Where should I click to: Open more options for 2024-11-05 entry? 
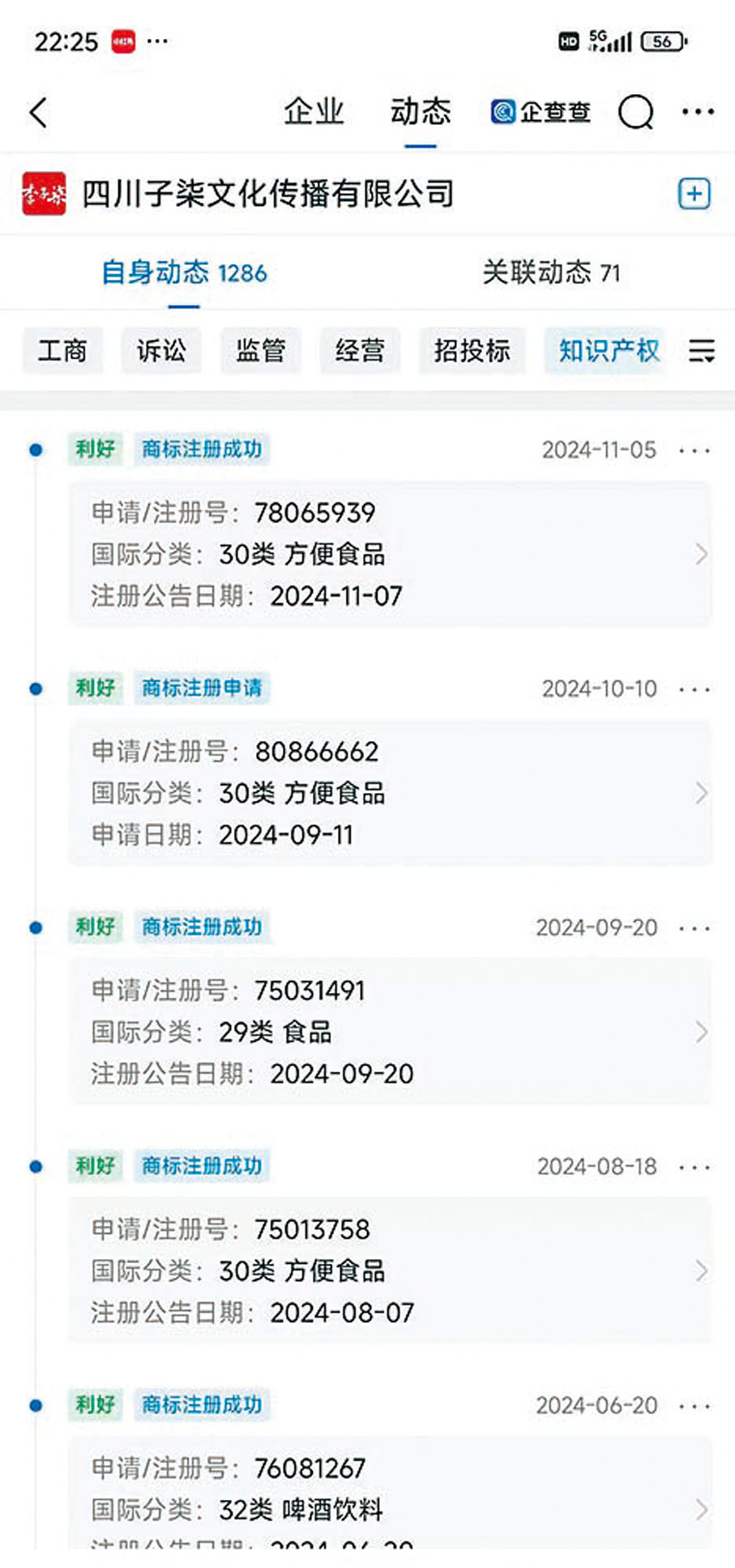(694, 450)
